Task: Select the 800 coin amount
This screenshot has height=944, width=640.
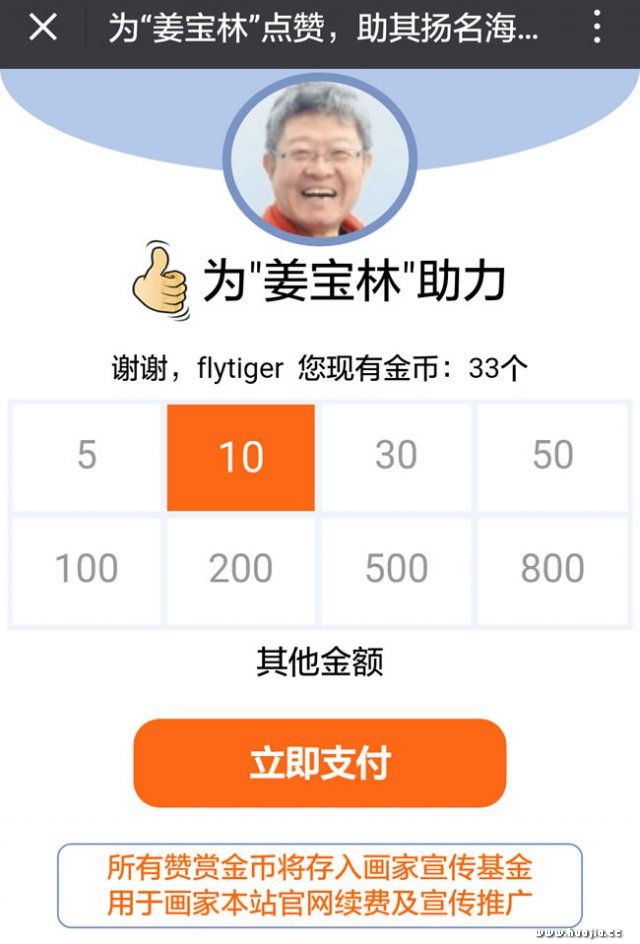Action: pyautogui.click(x=552, y=570)
